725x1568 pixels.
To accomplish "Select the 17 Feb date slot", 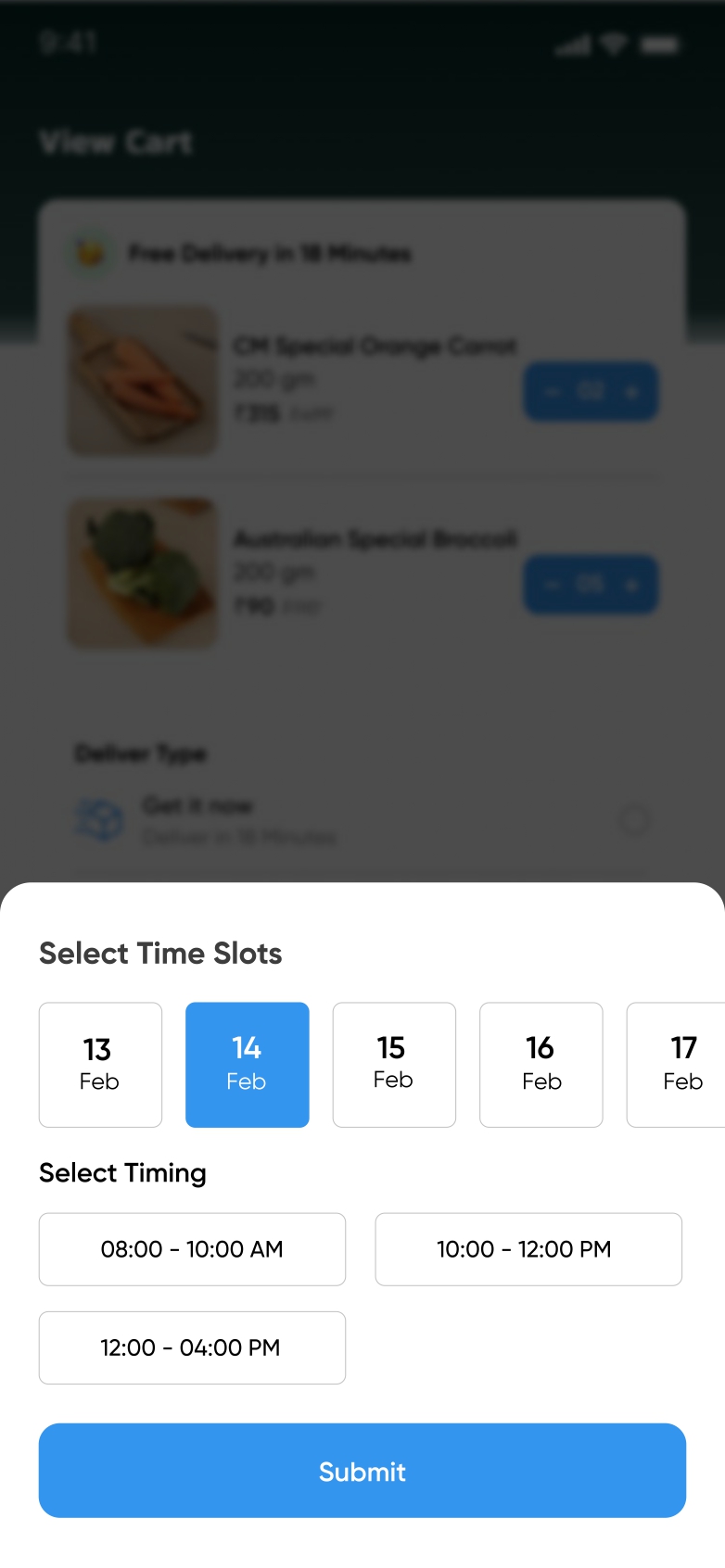I will click(x=683, y=1064).
